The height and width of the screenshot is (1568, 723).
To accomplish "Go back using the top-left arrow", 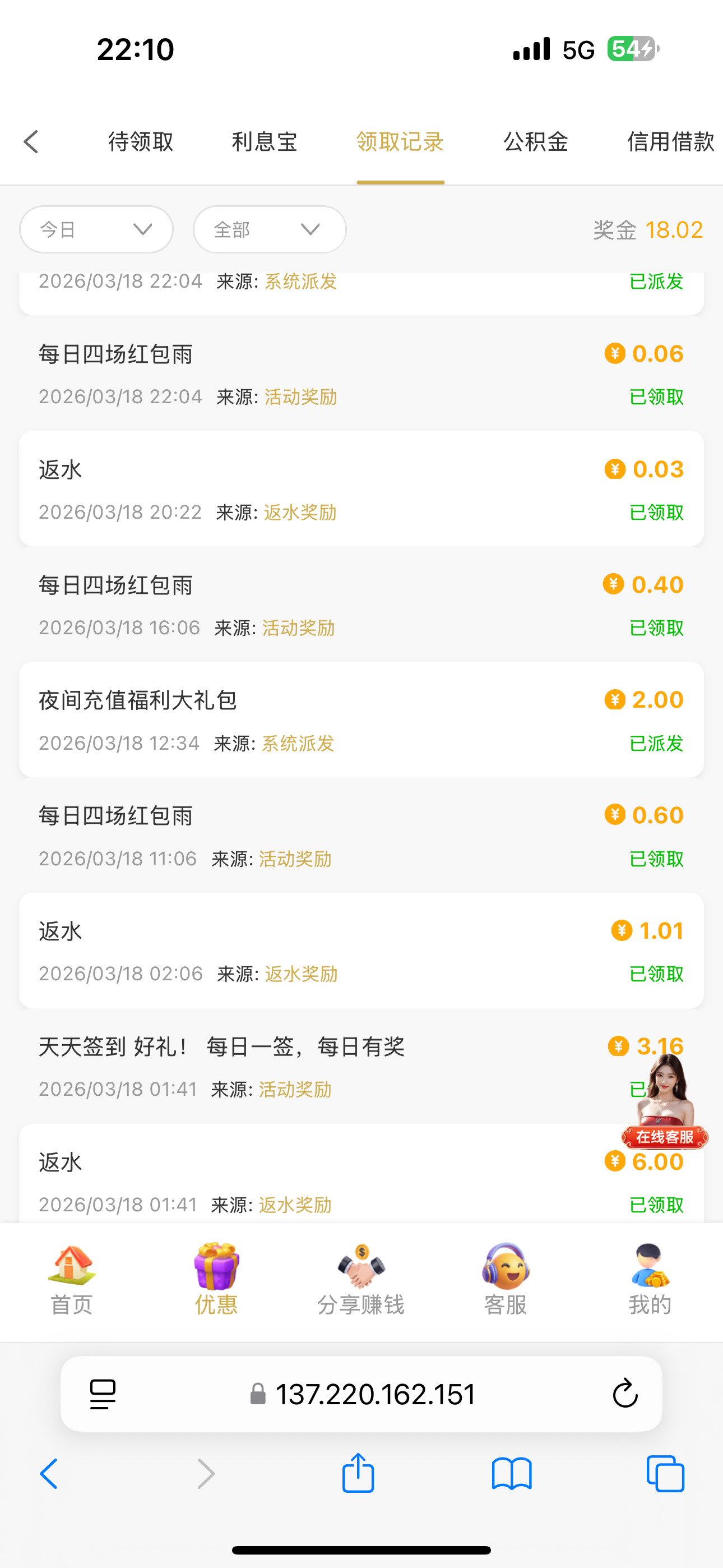I will pos(31,142).
